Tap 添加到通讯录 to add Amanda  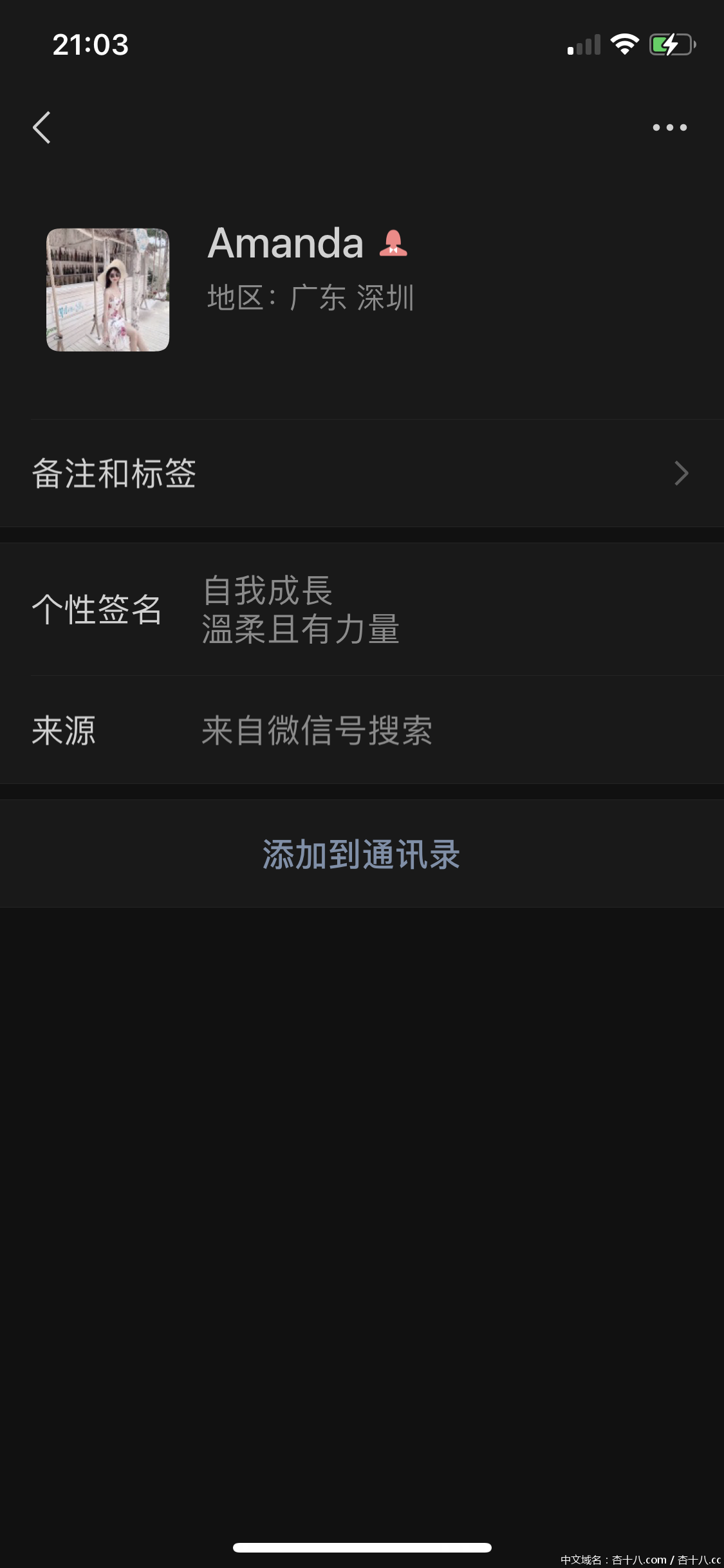click(361, 854)
